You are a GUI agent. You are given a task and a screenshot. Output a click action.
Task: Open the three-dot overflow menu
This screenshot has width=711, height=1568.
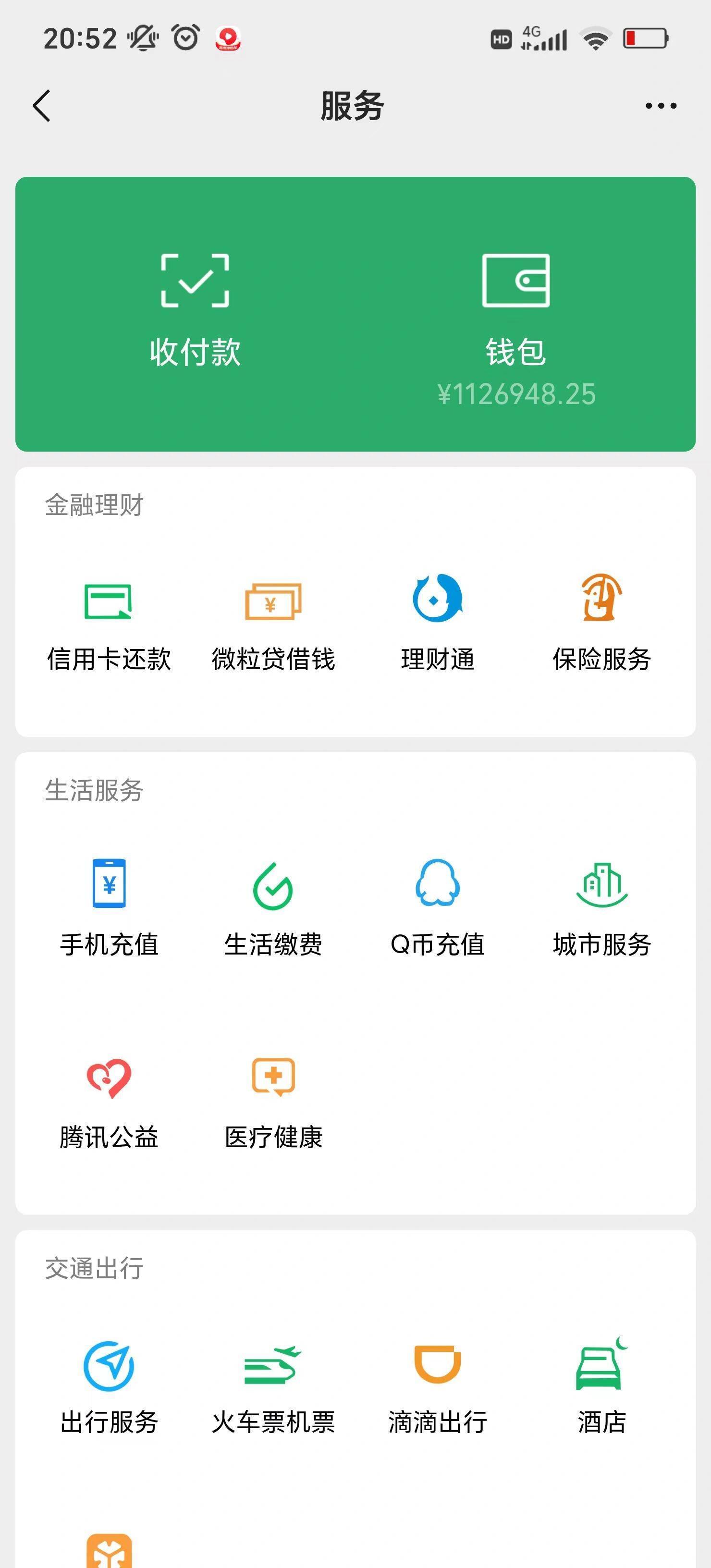661,106
